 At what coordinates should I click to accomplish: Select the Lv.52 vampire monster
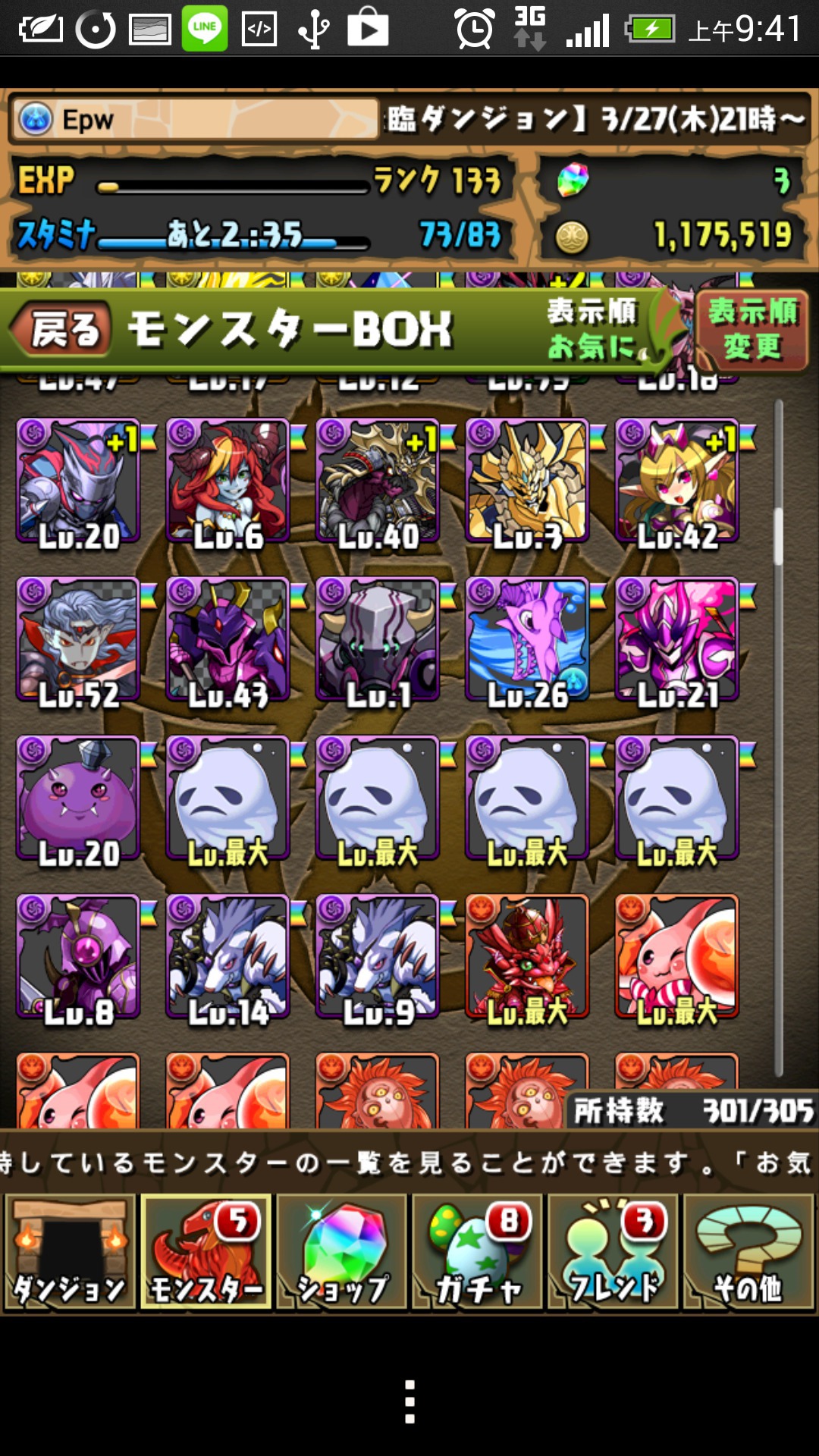coord(78,639)
